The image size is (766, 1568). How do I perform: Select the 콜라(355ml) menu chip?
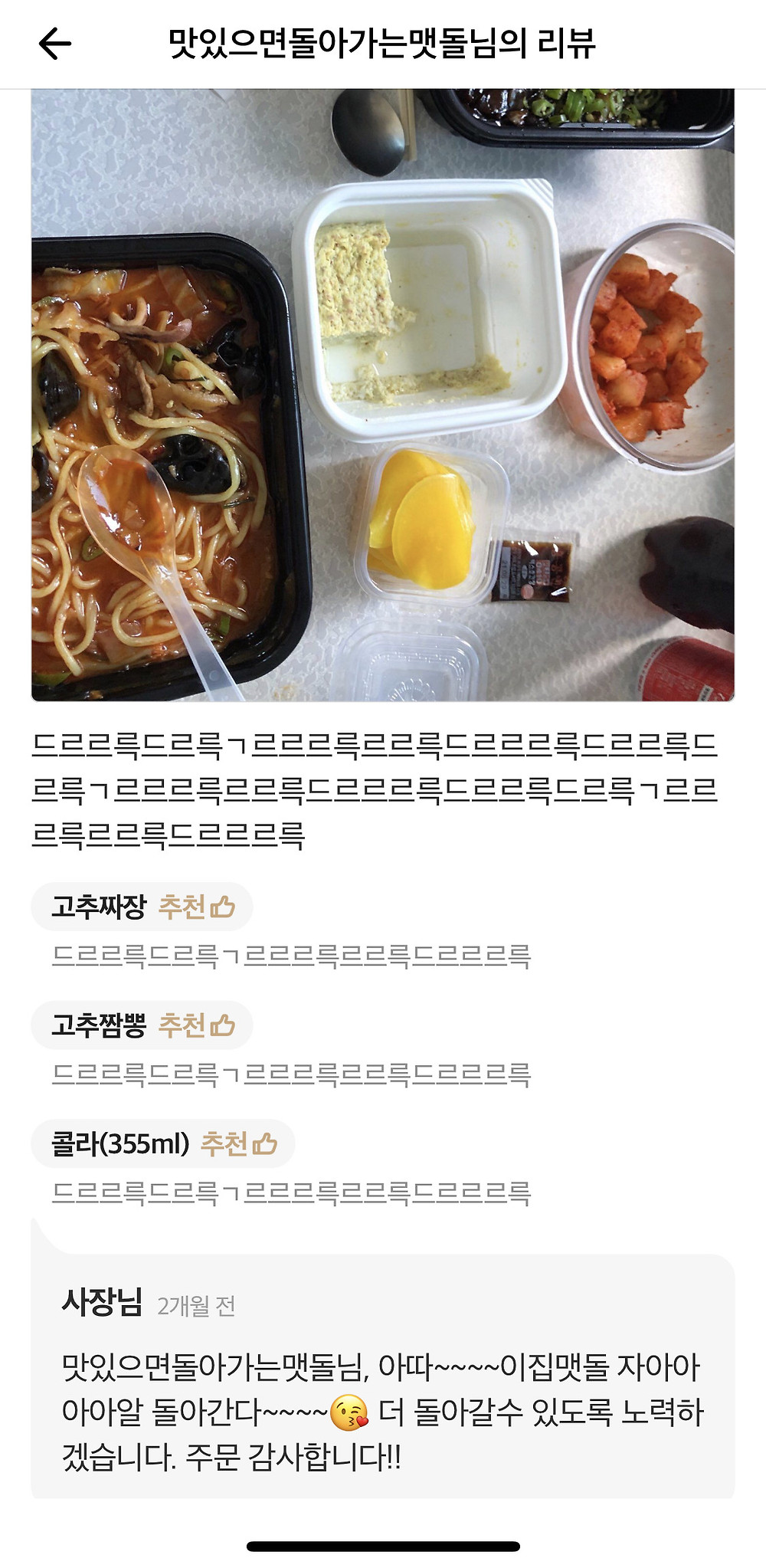162,1143
